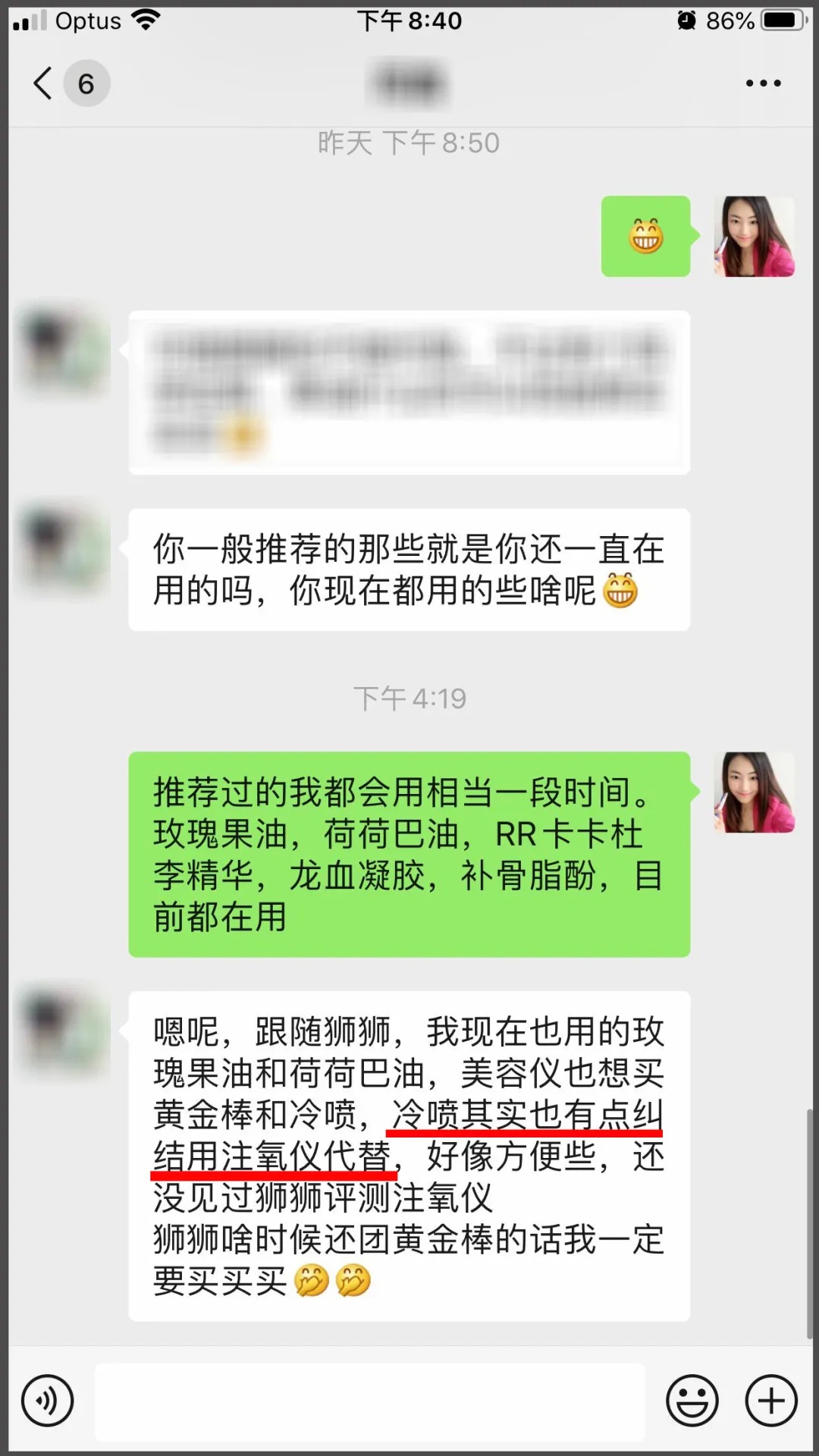Screen dimensions: 819x1456
Task: Open sender's avatar beside the 推荐过的 message
Action: [x=754, y=792]
